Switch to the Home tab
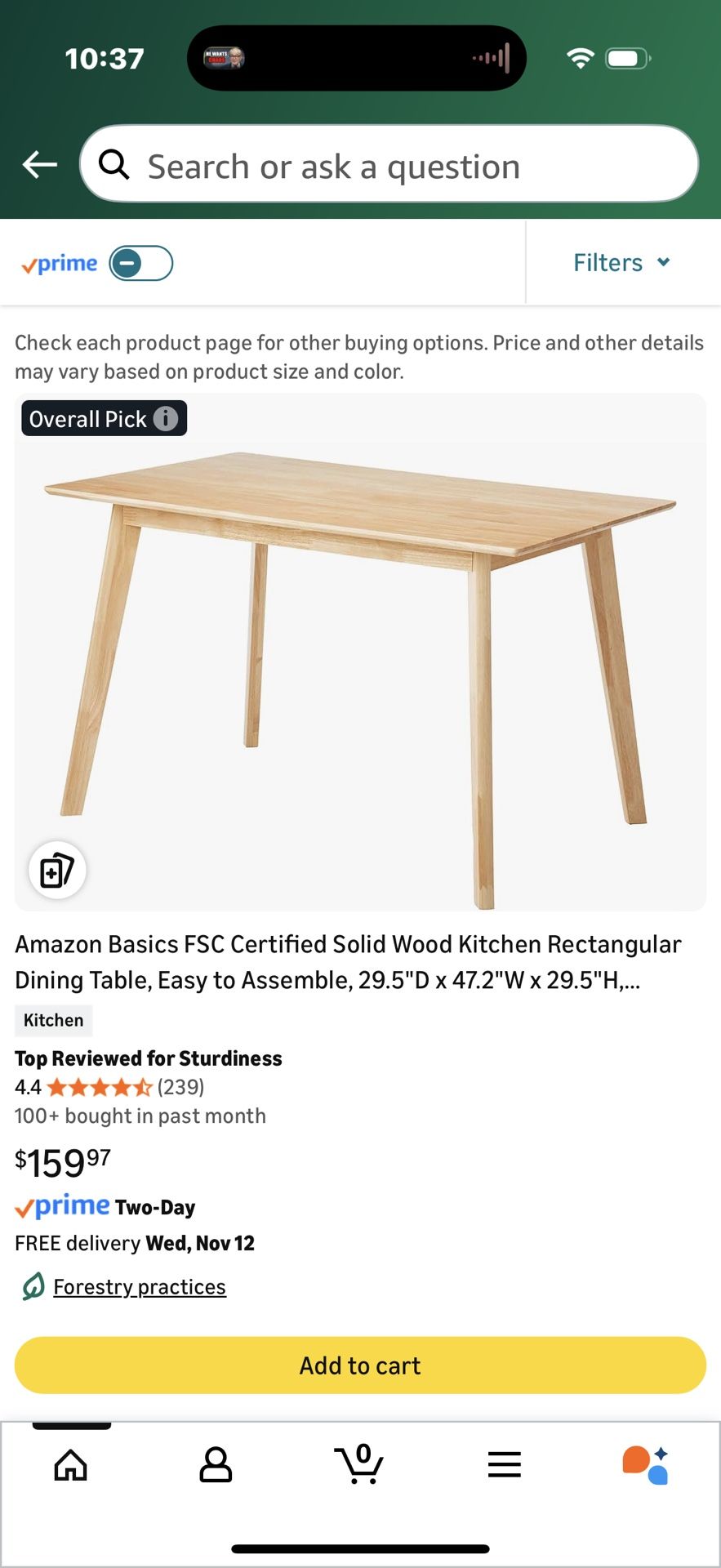 coord(71,1465)
